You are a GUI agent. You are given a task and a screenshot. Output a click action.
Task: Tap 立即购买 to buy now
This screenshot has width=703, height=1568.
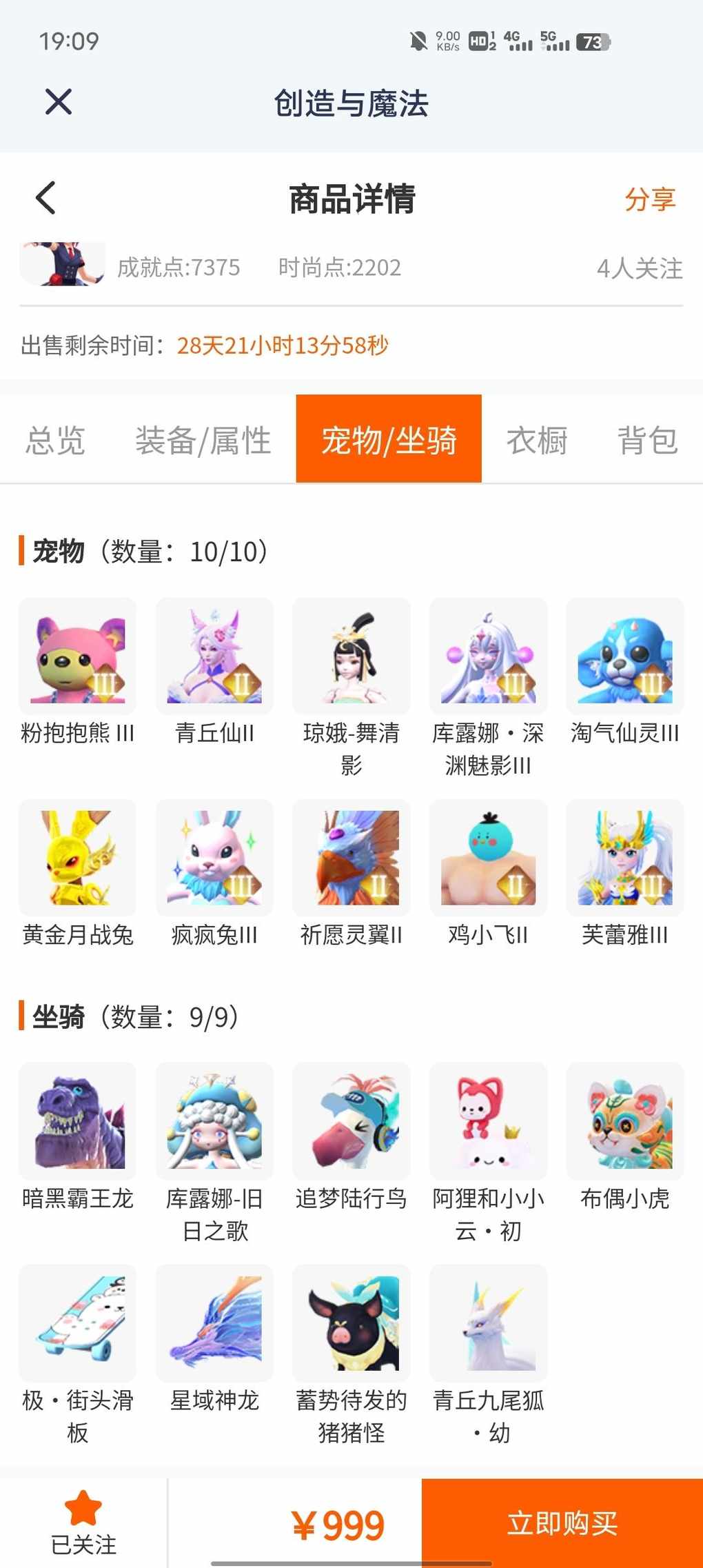pos(562,1523)
